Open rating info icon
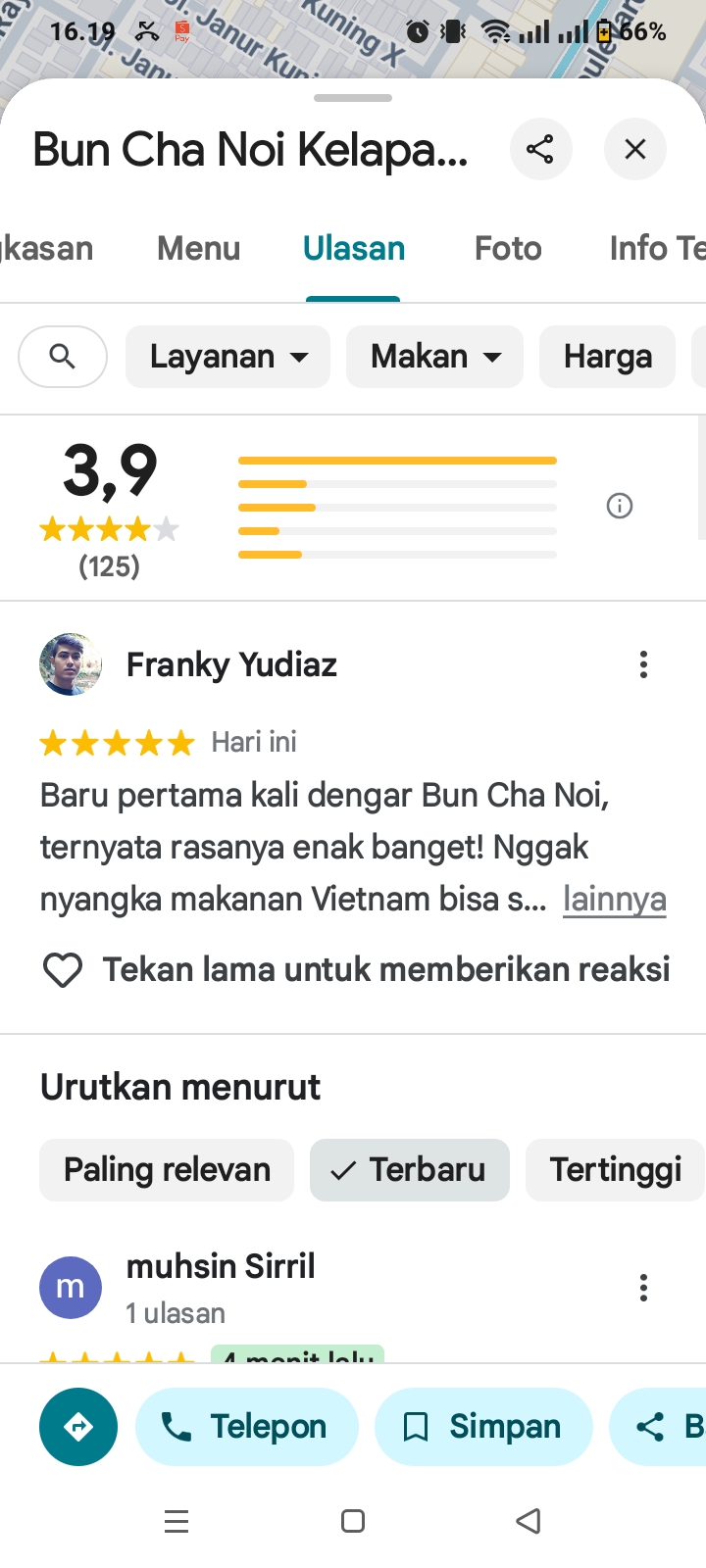706x1568 pixels. tap(620, 506)
